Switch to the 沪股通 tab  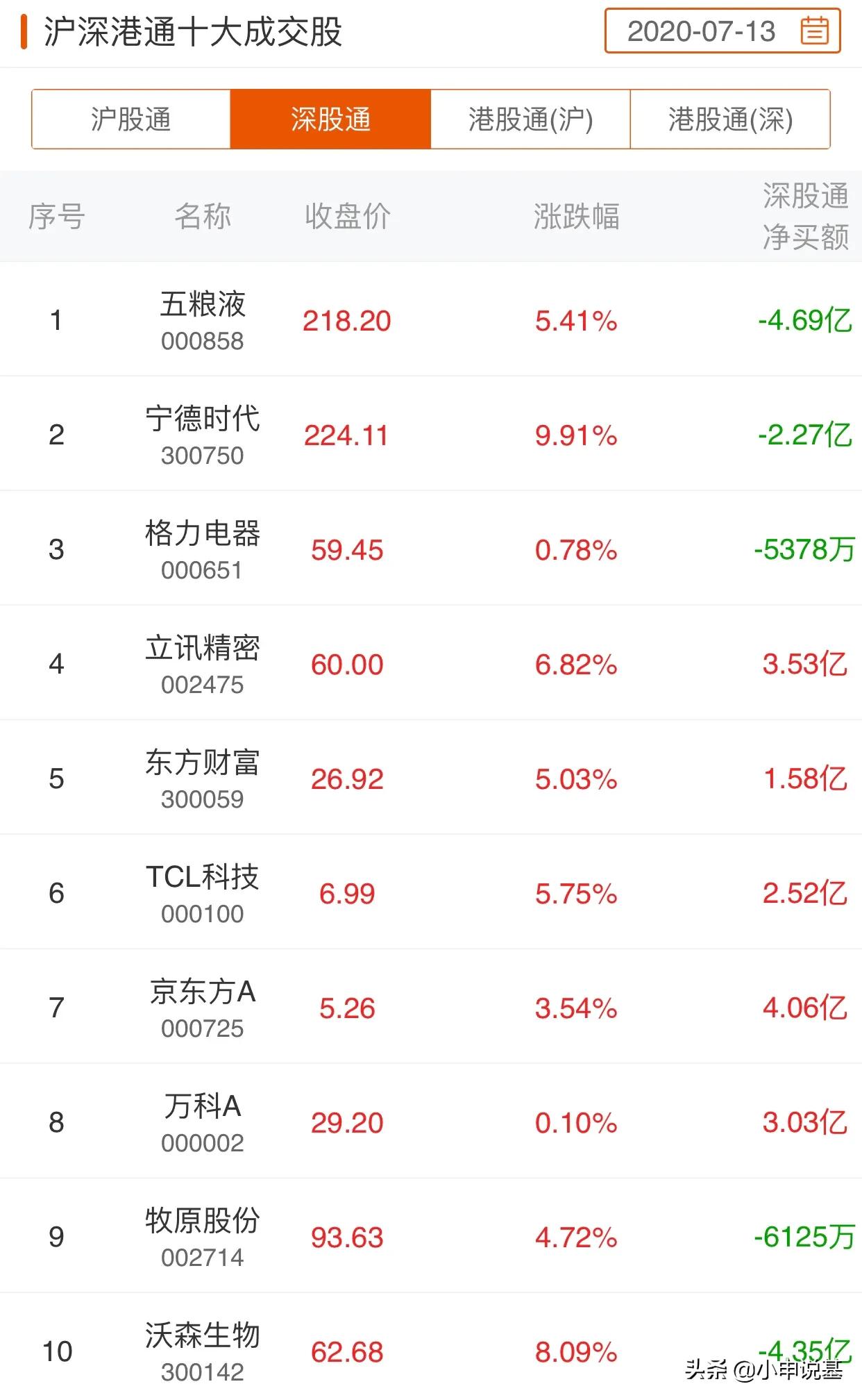click(x=131, y=119)
